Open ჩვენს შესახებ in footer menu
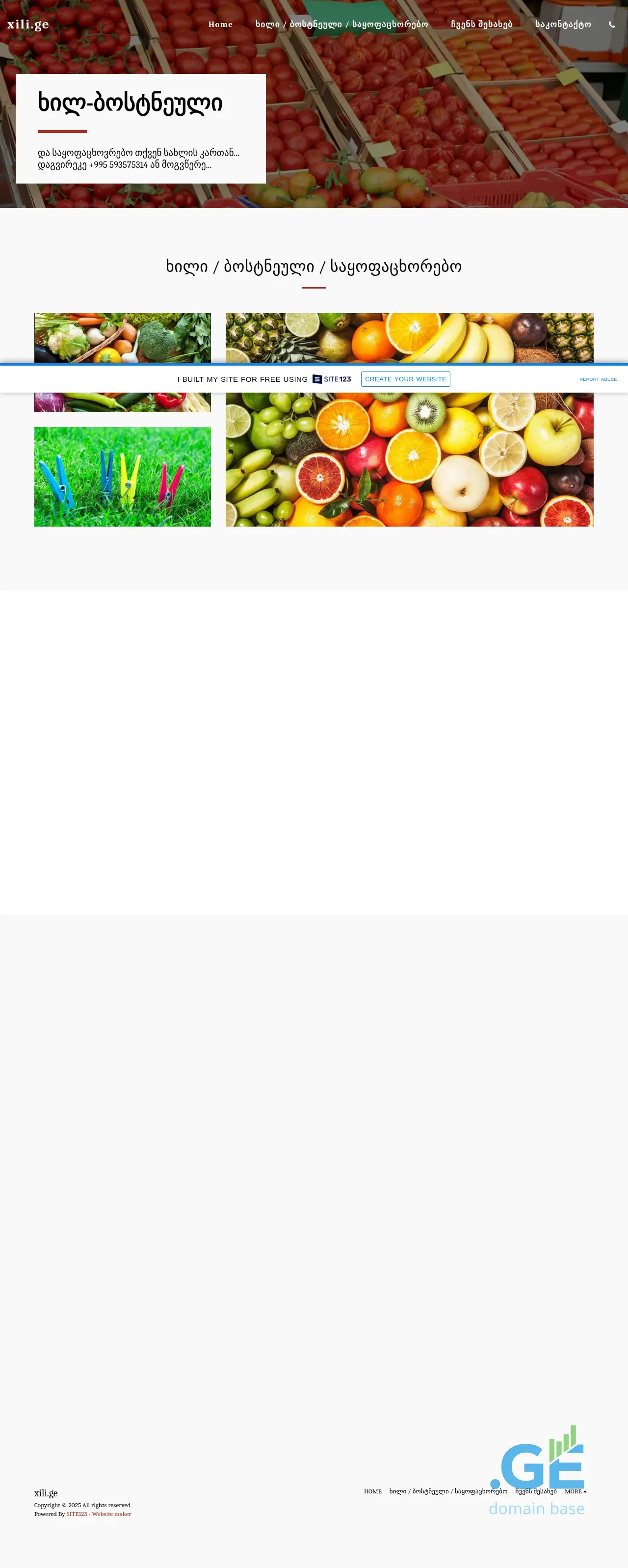628x1568 pixels. click(x=535, y=1491)
